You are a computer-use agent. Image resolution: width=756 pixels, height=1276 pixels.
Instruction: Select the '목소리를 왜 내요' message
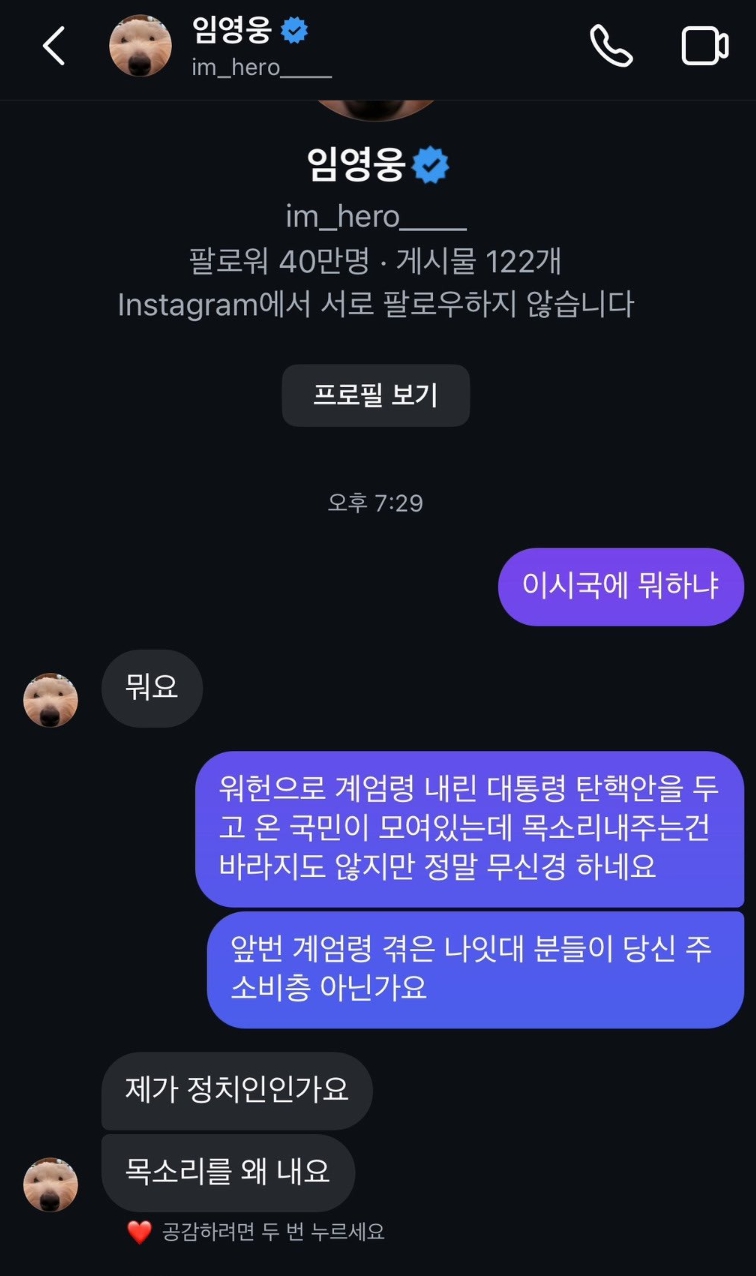(x=227, y=1171)
